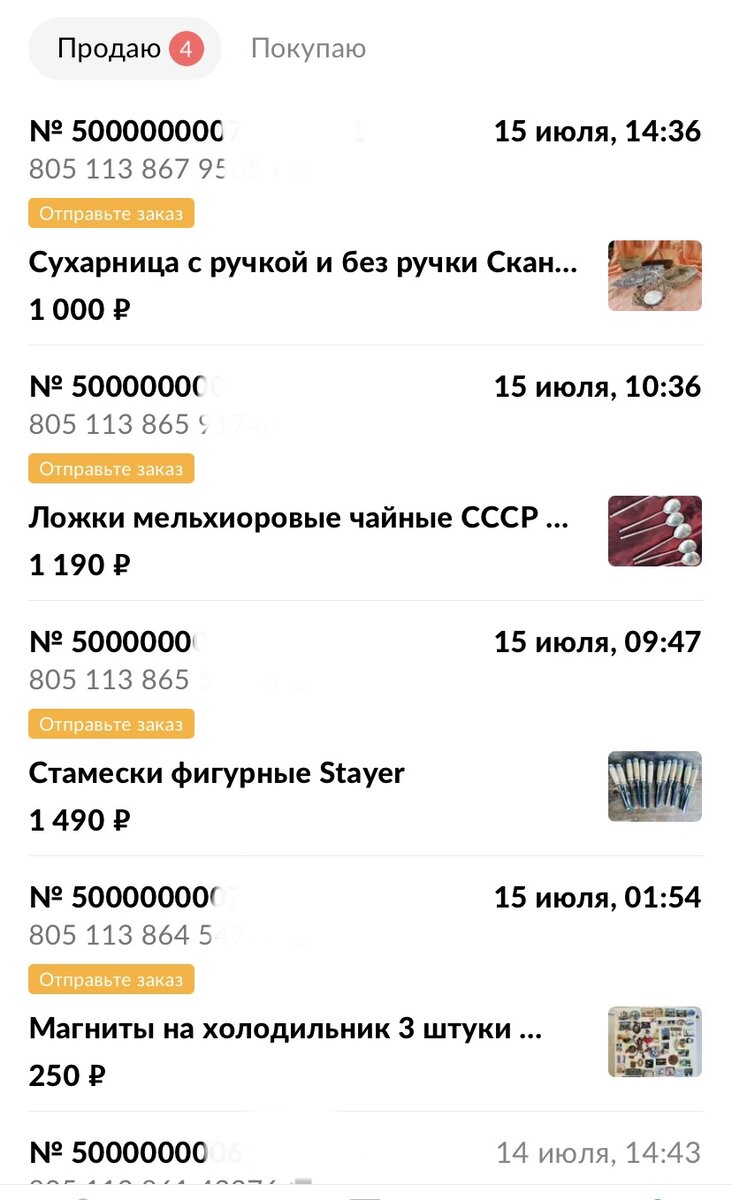Click the 1 490 ₽ price of chisels

pyautogui.click(x=78, y=820)
